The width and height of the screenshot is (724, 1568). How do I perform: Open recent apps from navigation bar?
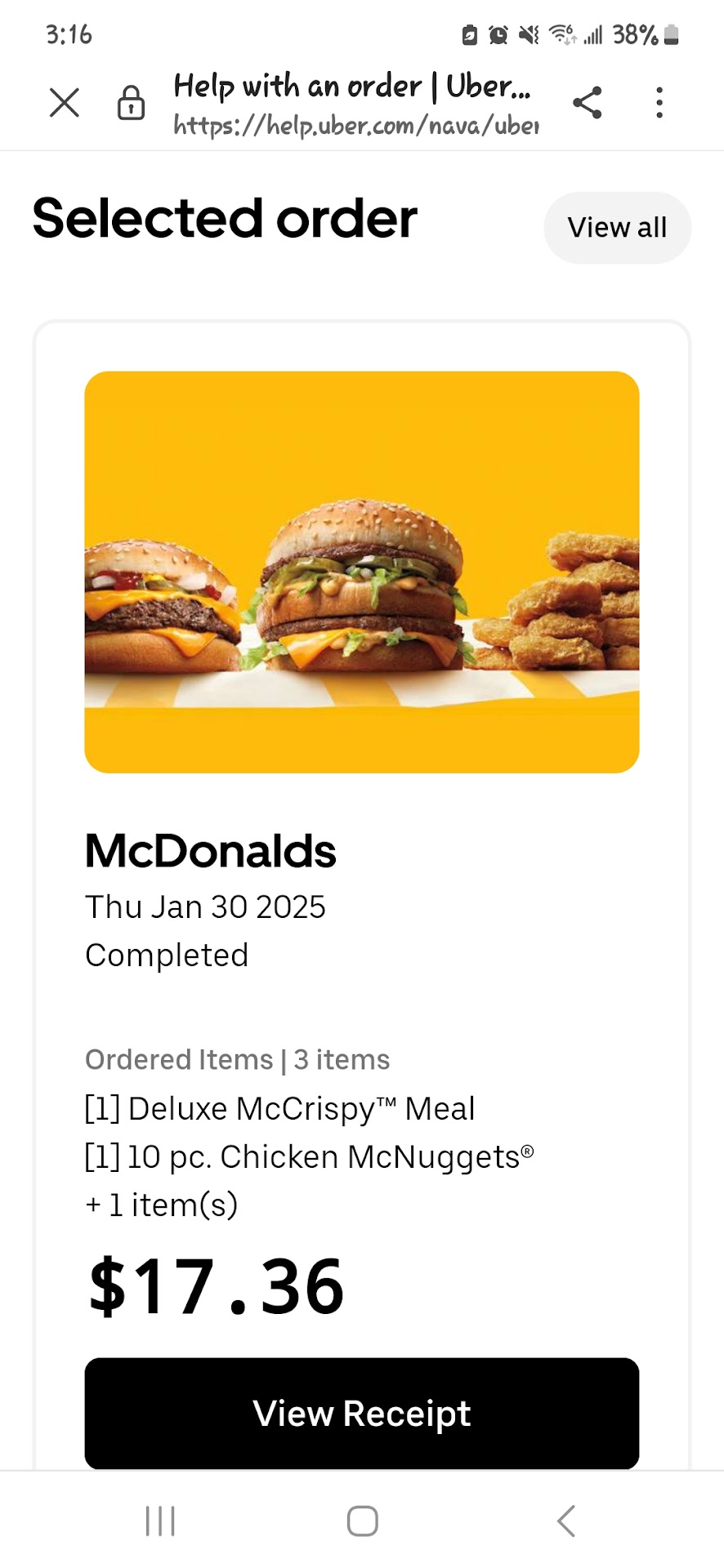click(160, 1521)
